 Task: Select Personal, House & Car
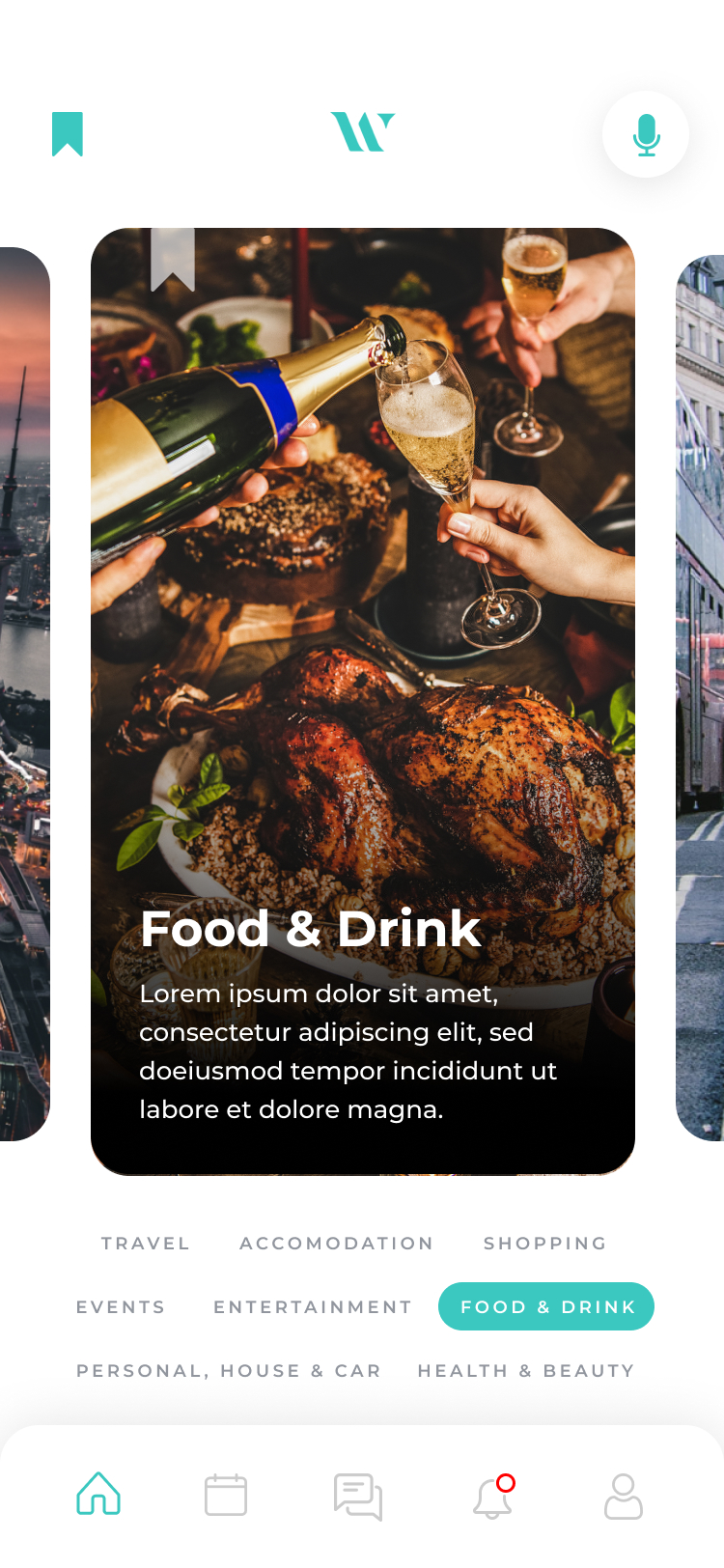coord(229,1371)
